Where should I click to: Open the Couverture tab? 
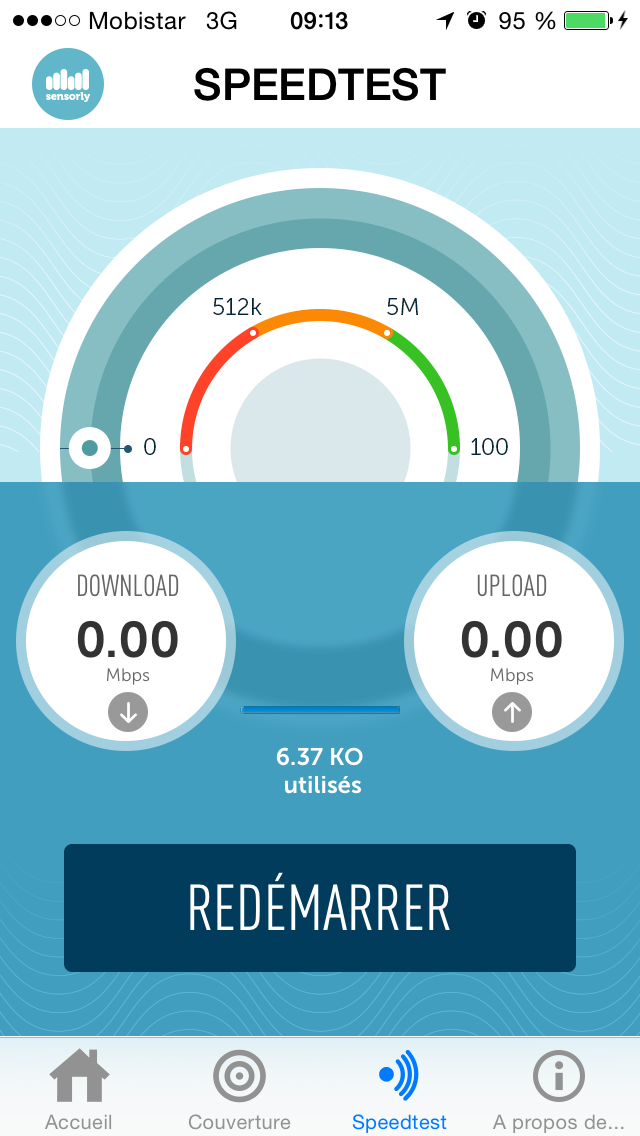pyautogui.click(x=239, y=1088)
